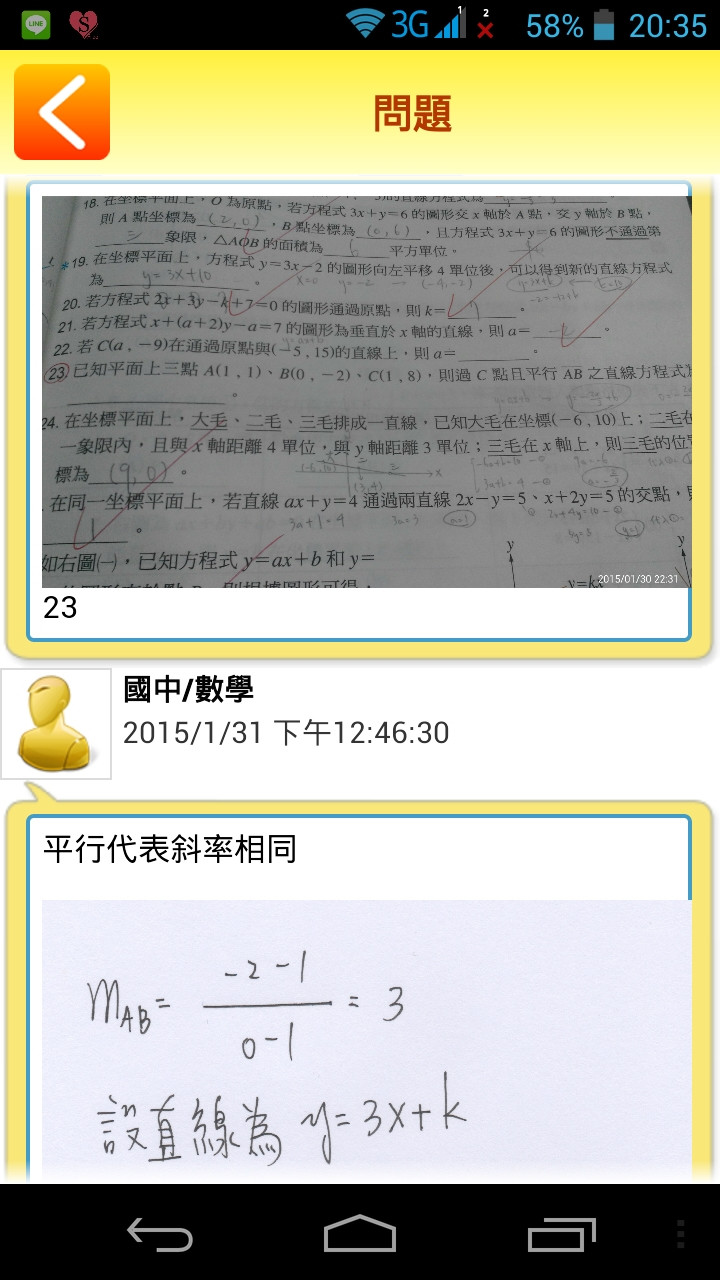Open the recent apps overview
Viewport: 720px width, 1280px height.
(x=561, y=1233)
